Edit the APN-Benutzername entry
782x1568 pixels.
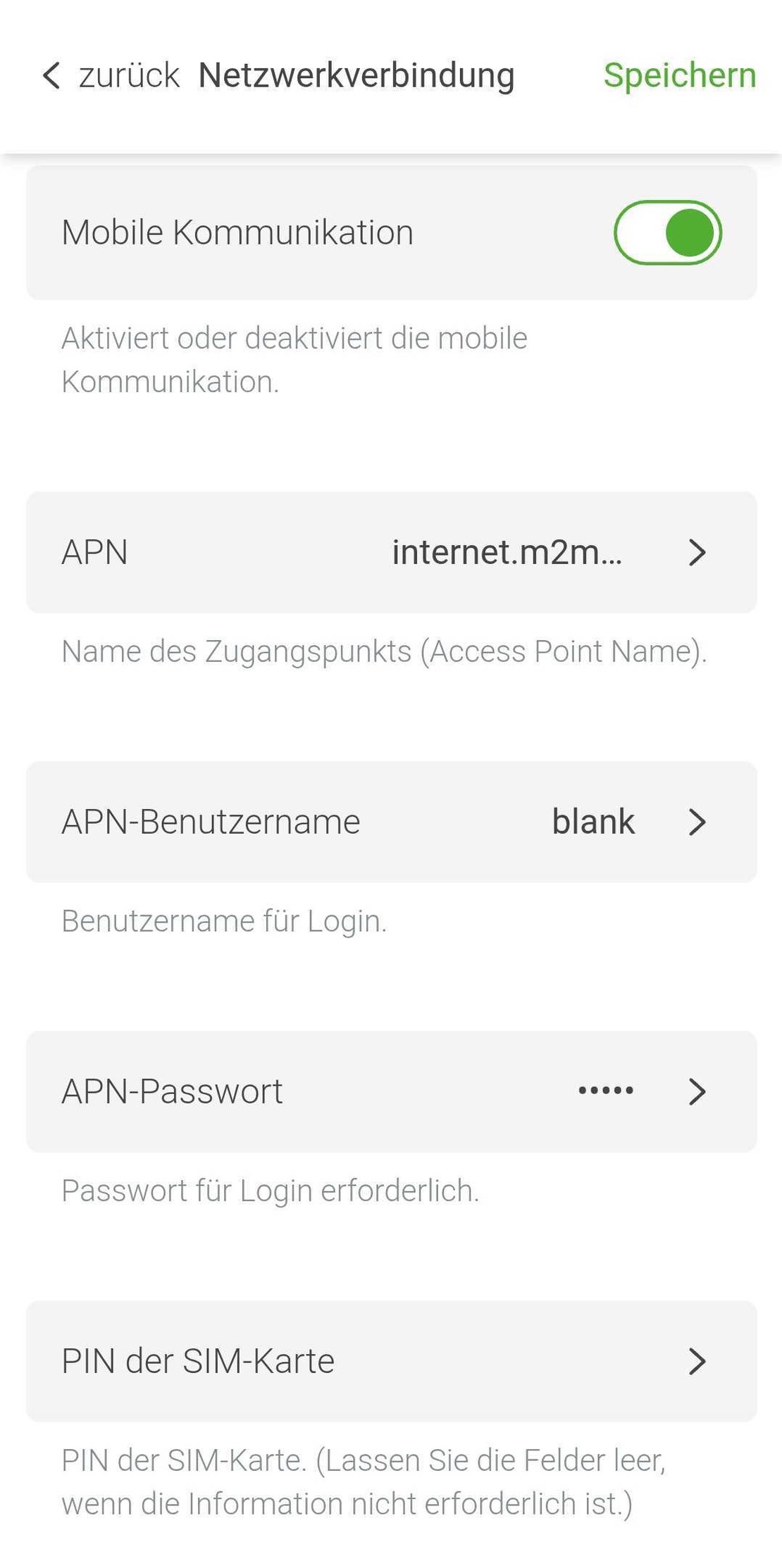point(391,822)
